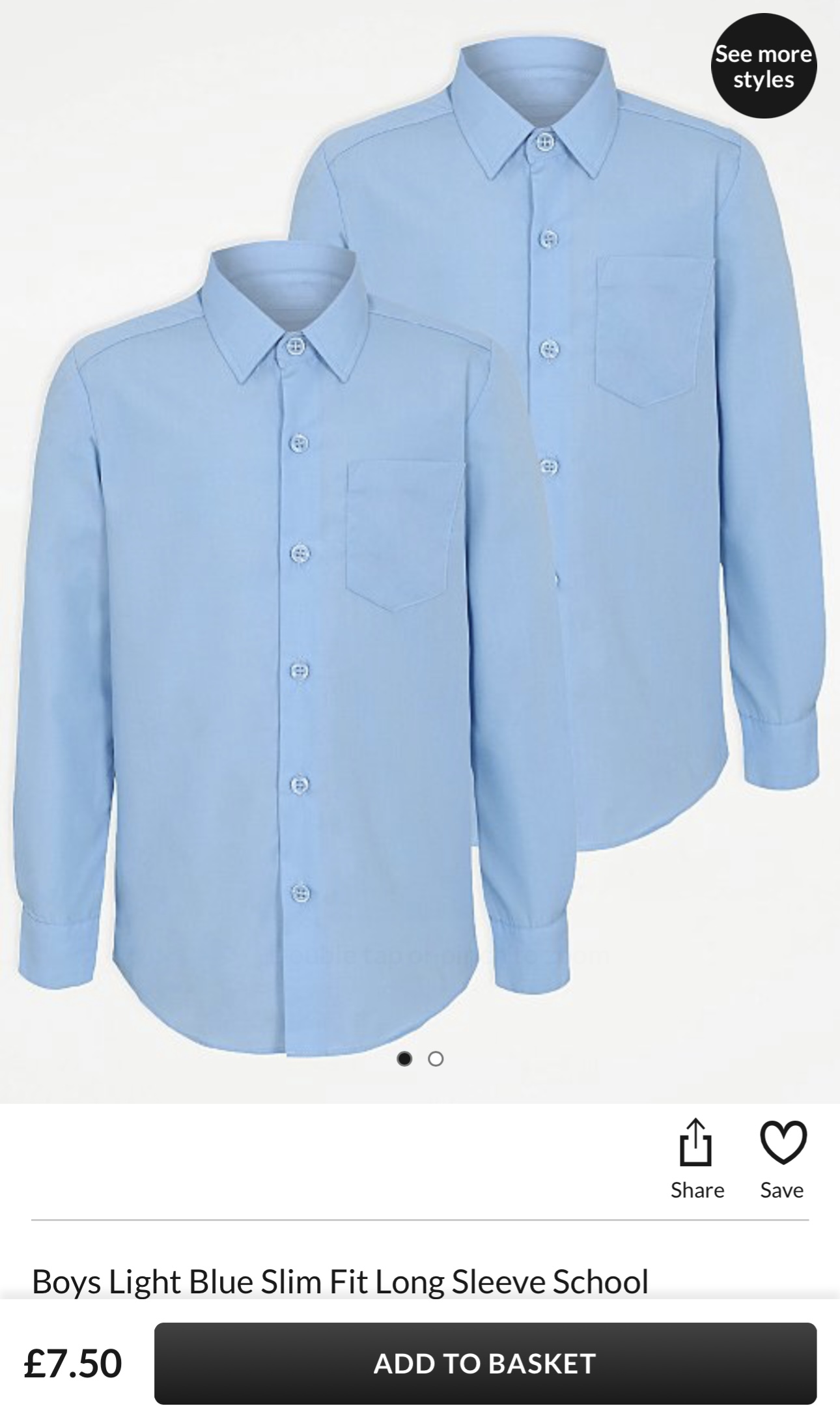The image size is (840, 1419).
Task: Share this school shirt product
Action: 697,1159
